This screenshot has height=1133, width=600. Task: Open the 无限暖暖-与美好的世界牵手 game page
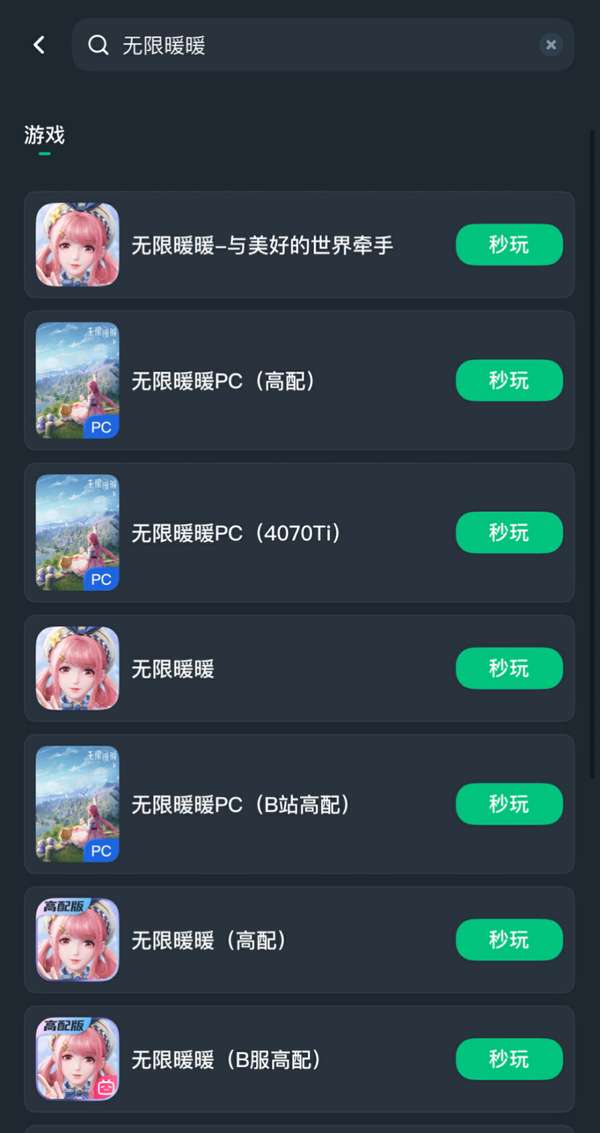[x=262, y=245]
